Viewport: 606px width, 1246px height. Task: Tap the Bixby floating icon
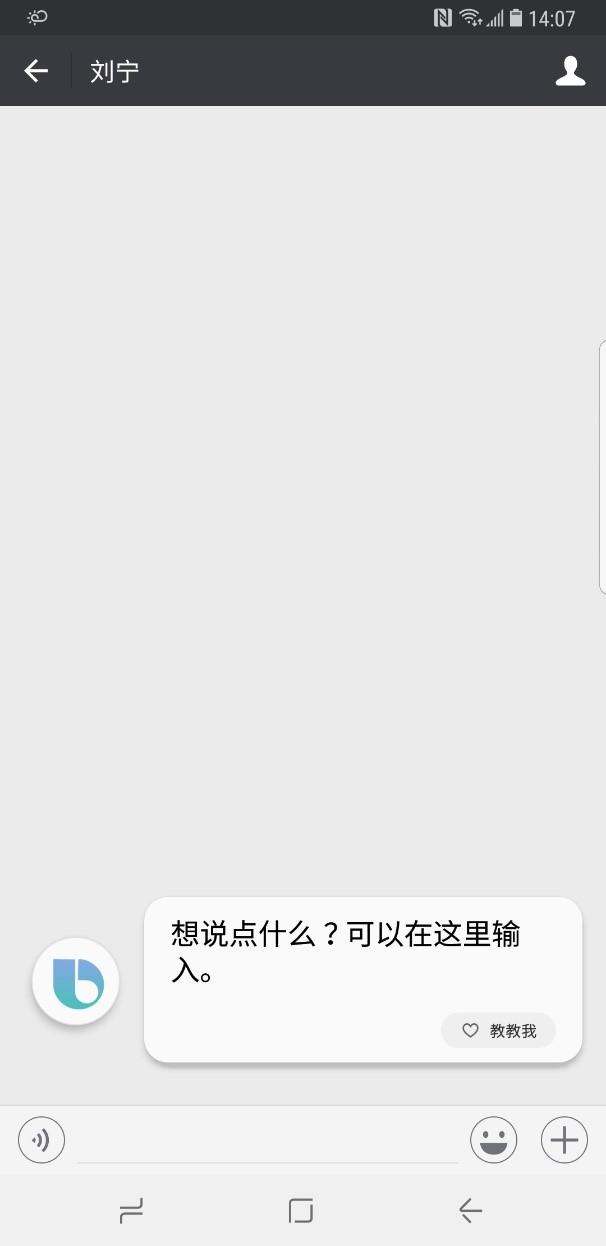click(x=76, y=981)
